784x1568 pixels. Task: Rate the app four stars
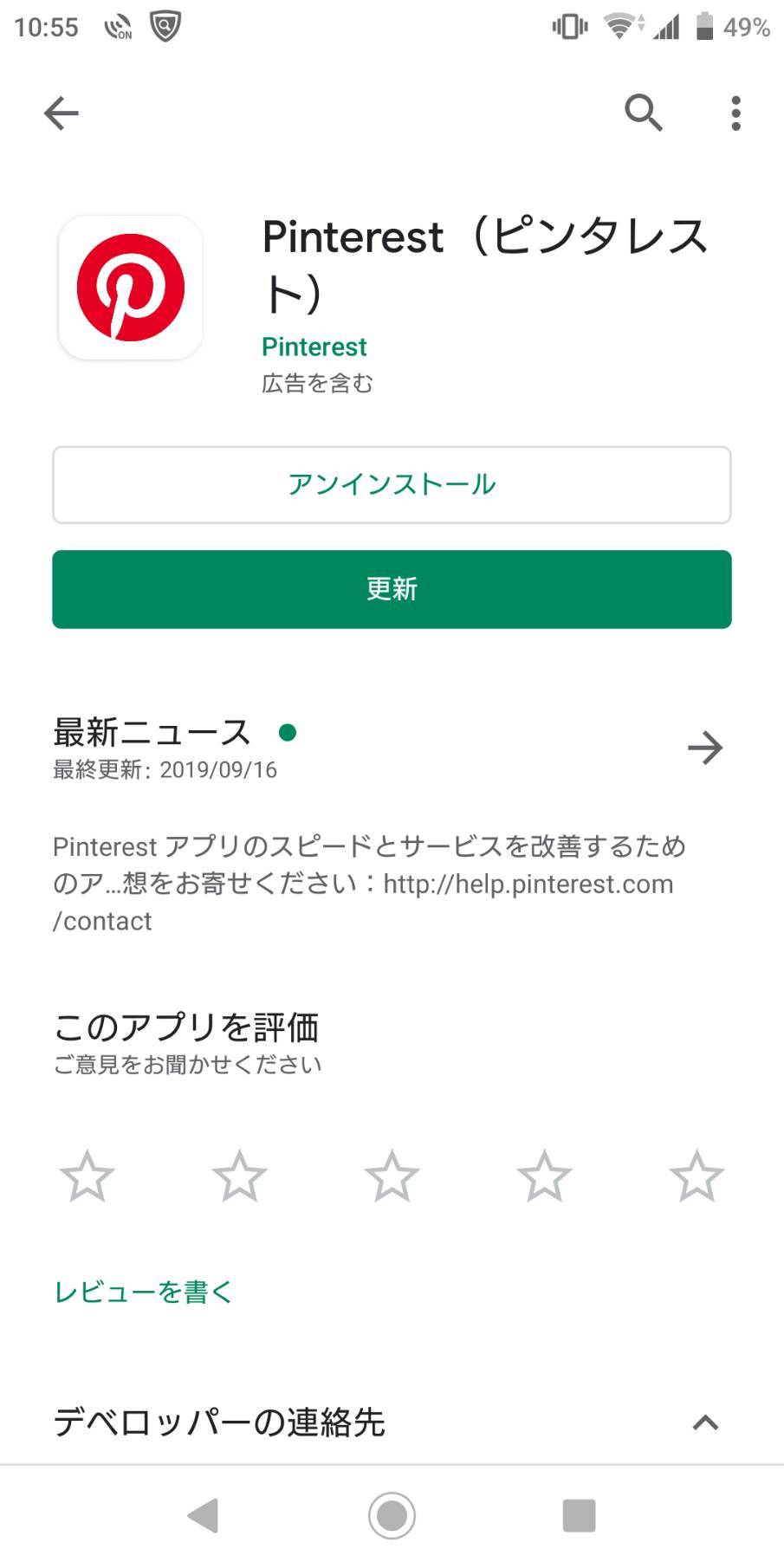coord(544,1176)
